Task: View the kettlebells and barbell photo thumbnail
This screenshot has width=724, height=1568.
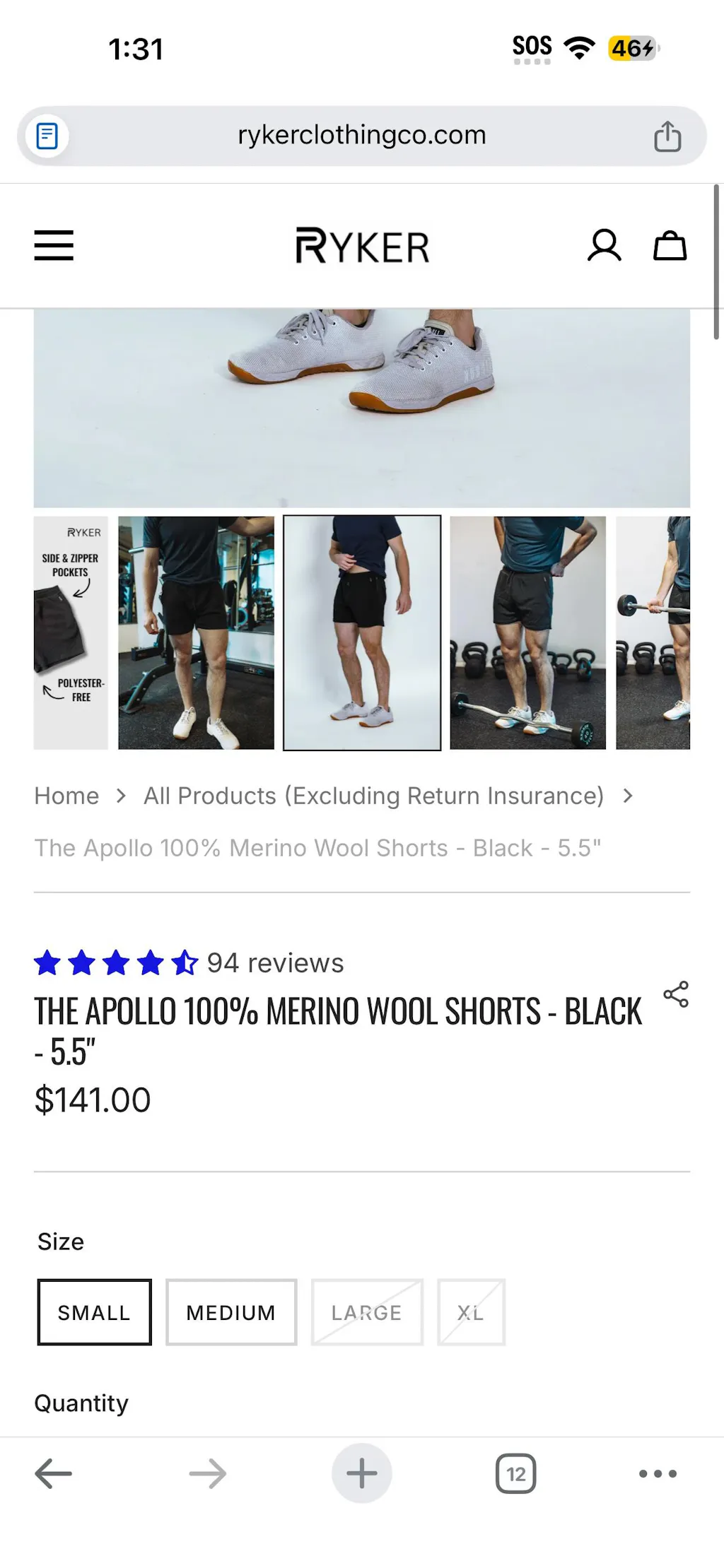Action: [527, 632]
